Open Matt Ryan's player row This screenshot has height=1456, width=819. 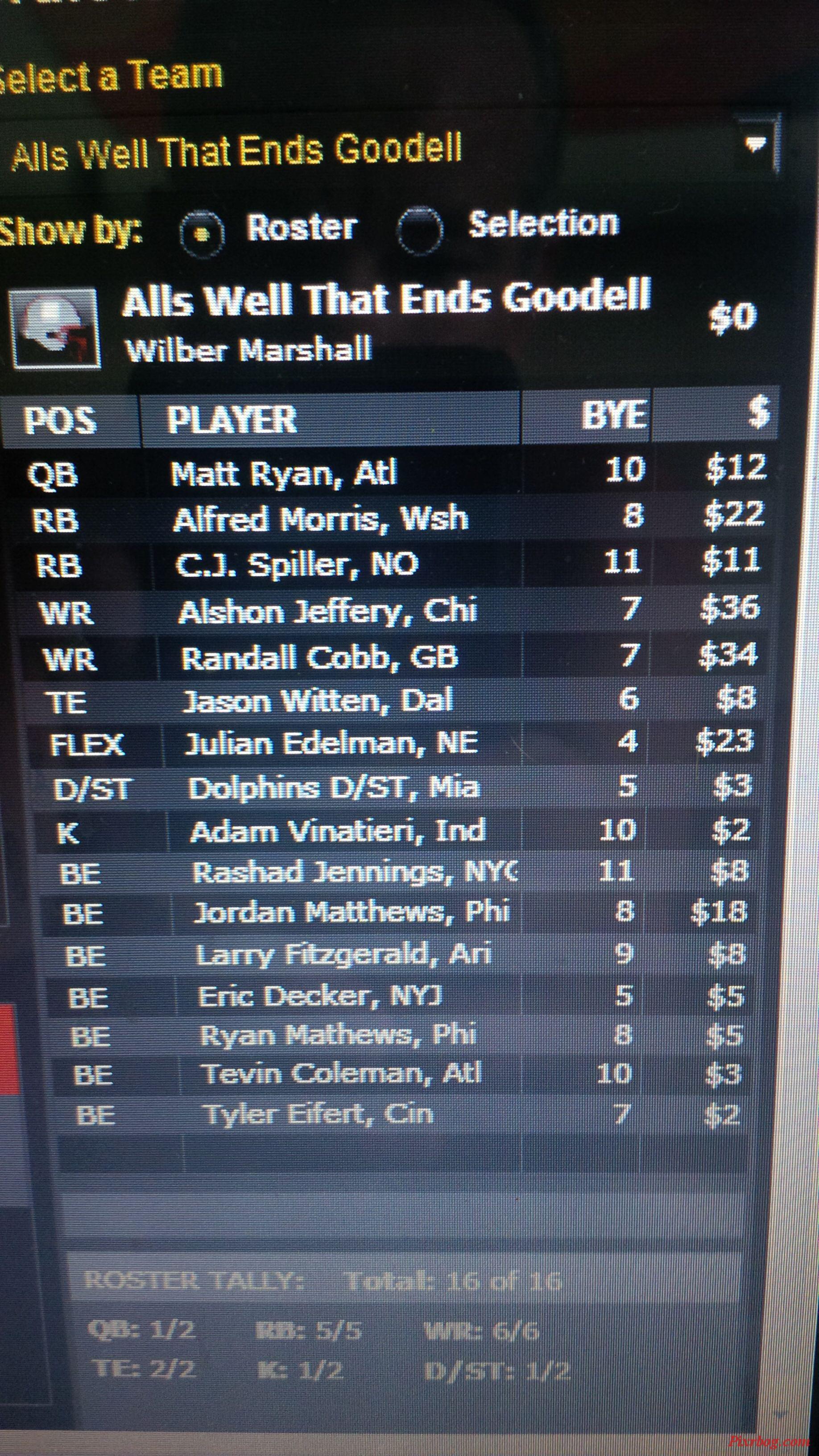[284, 473]
